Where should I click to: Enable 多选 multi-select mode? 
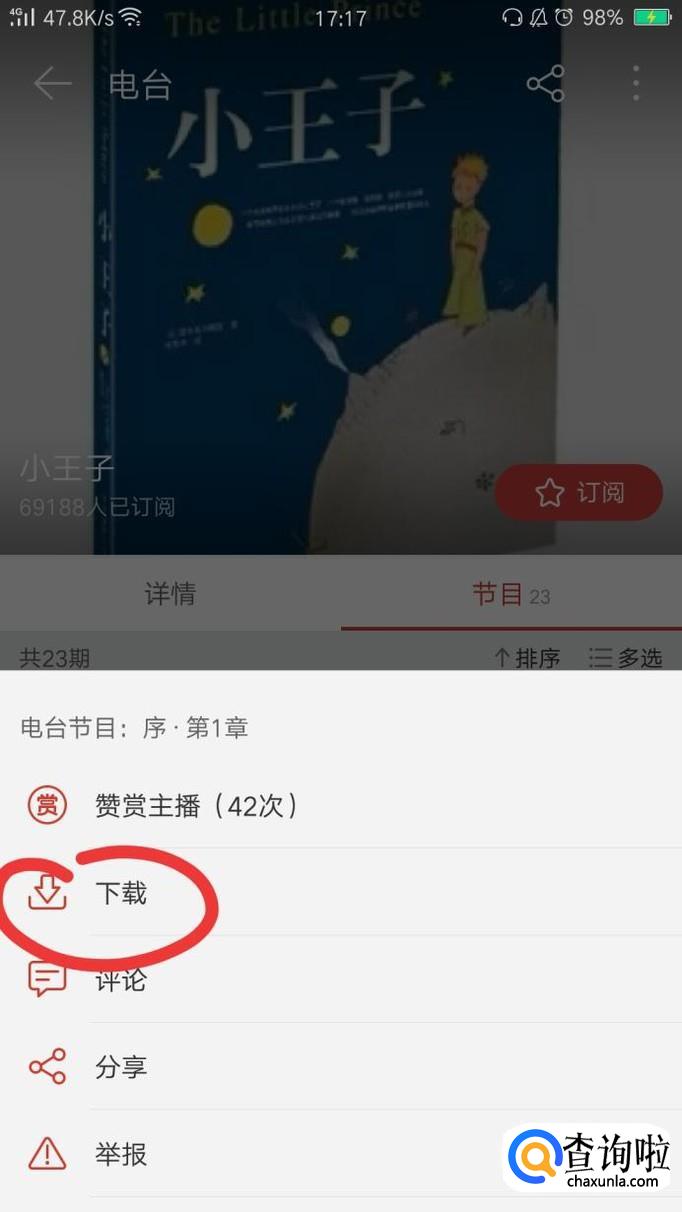click(626, 657)
